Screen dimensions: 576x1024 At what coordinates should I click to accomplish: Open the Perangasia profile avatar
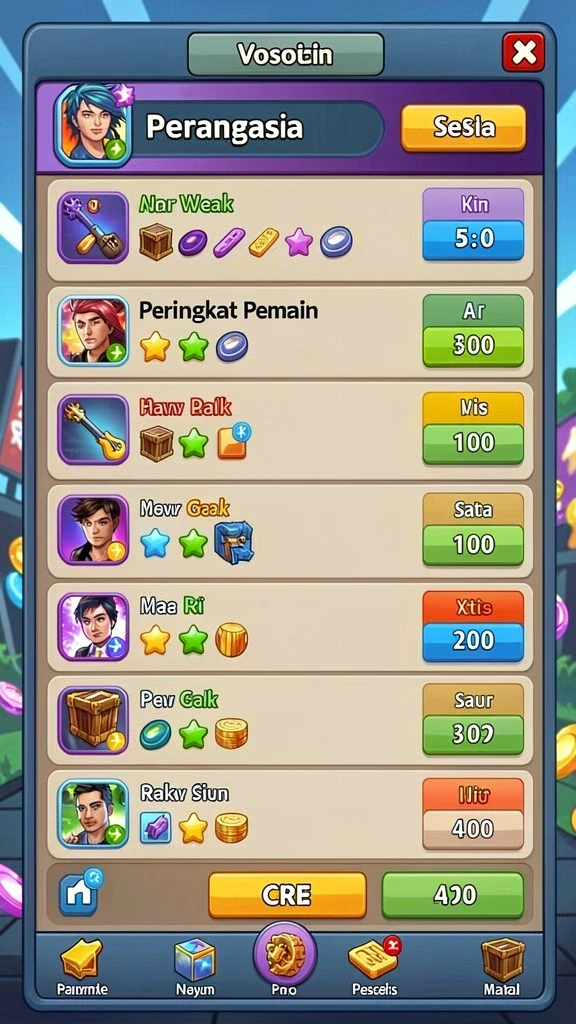[93, 125]
